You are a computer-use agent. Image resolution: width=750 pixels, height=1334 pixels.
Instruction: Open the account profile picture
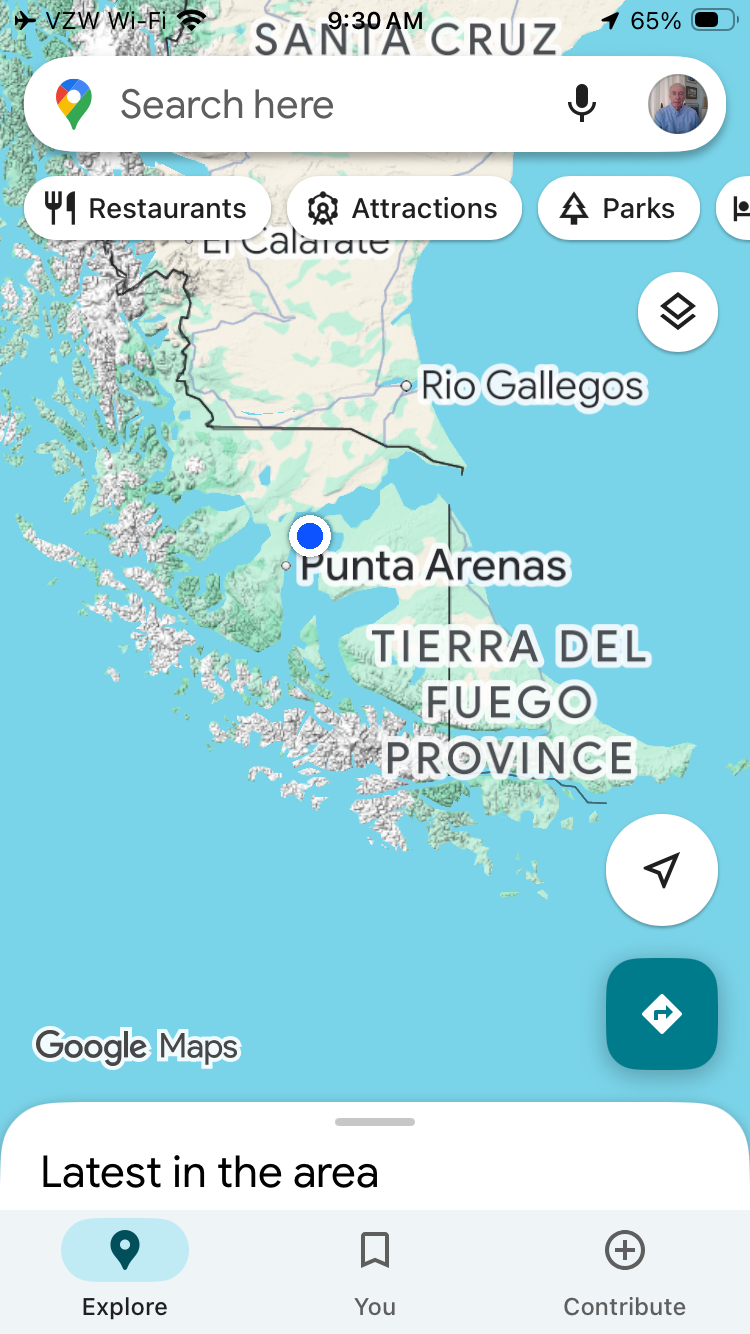point(677,104)
